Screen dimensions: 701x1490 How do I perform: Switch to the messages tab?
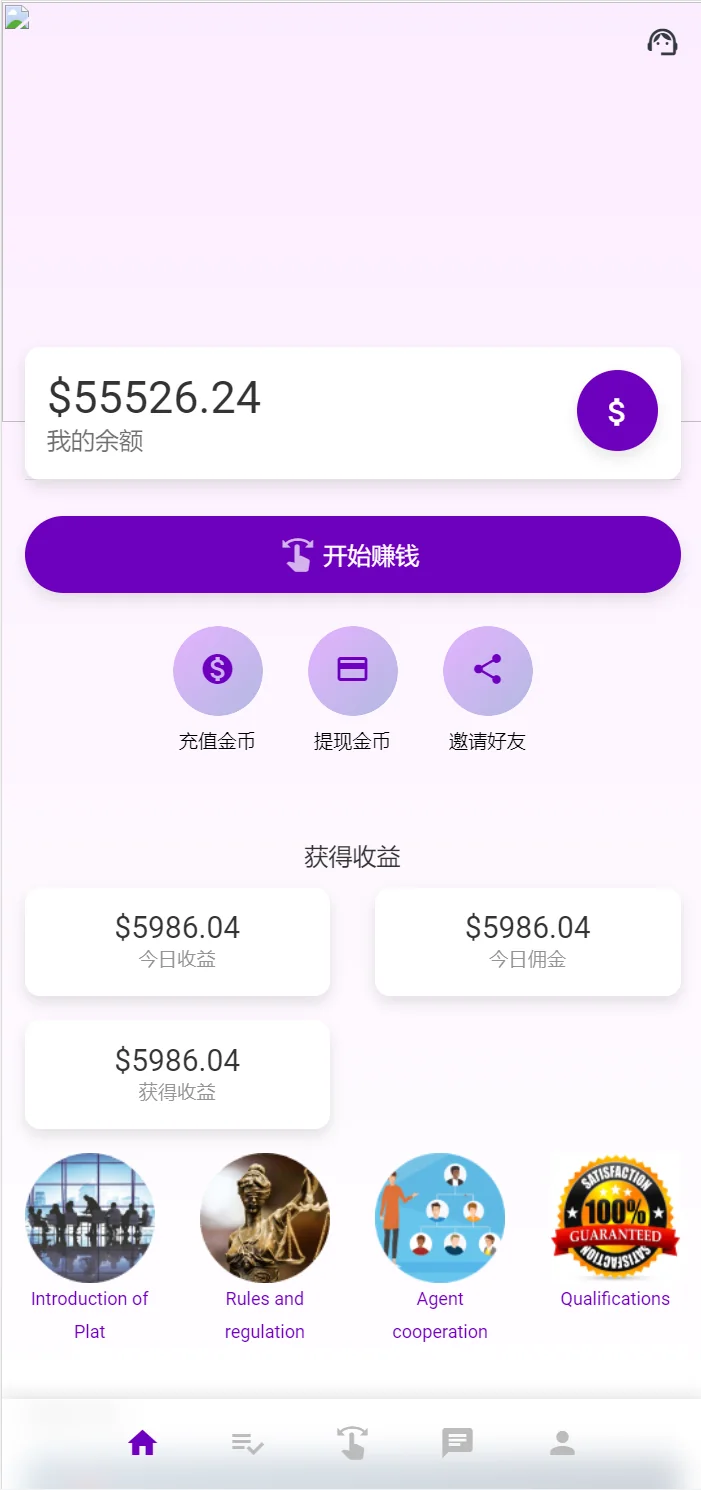pyautogui.click(x=457, y=1443)
